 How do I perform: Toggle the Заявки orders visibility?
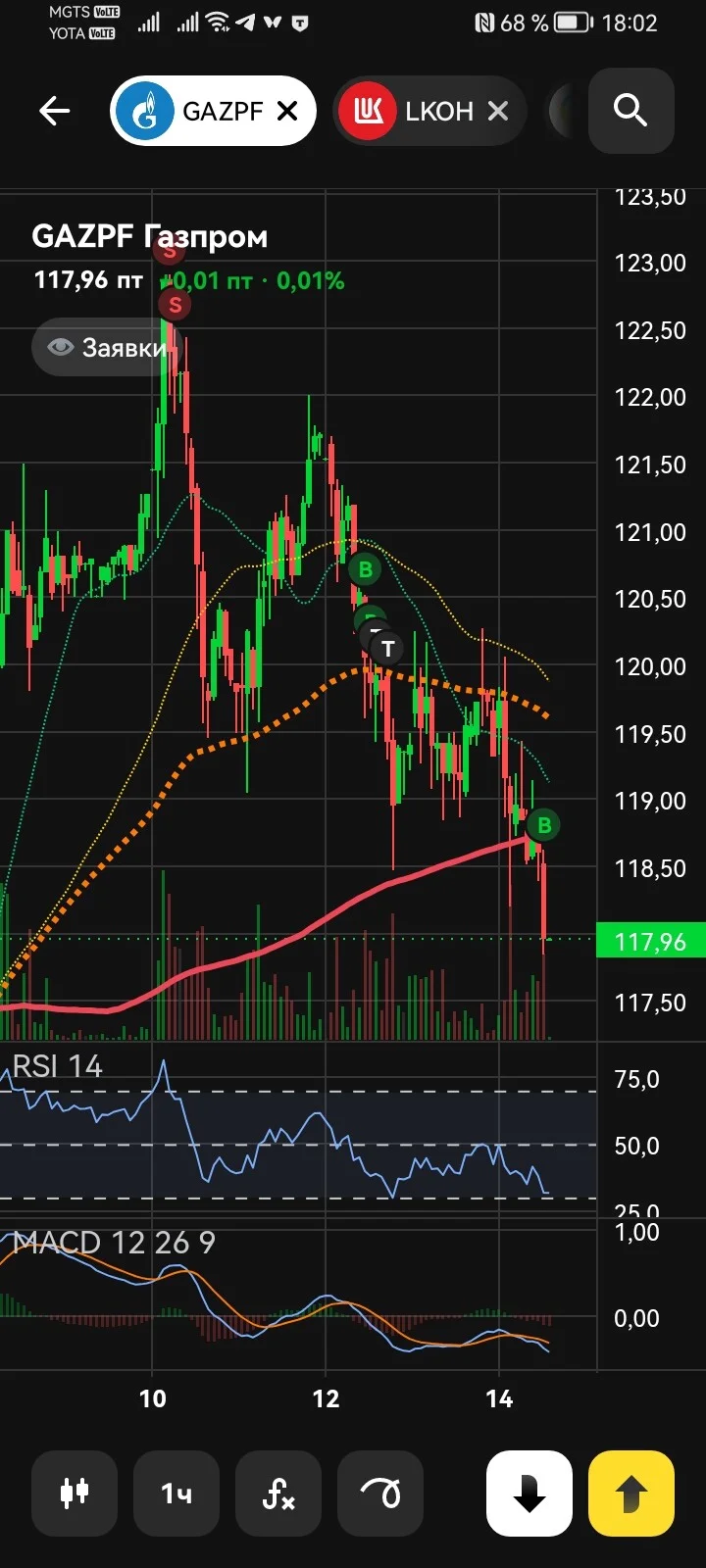[x=107, y=347]
